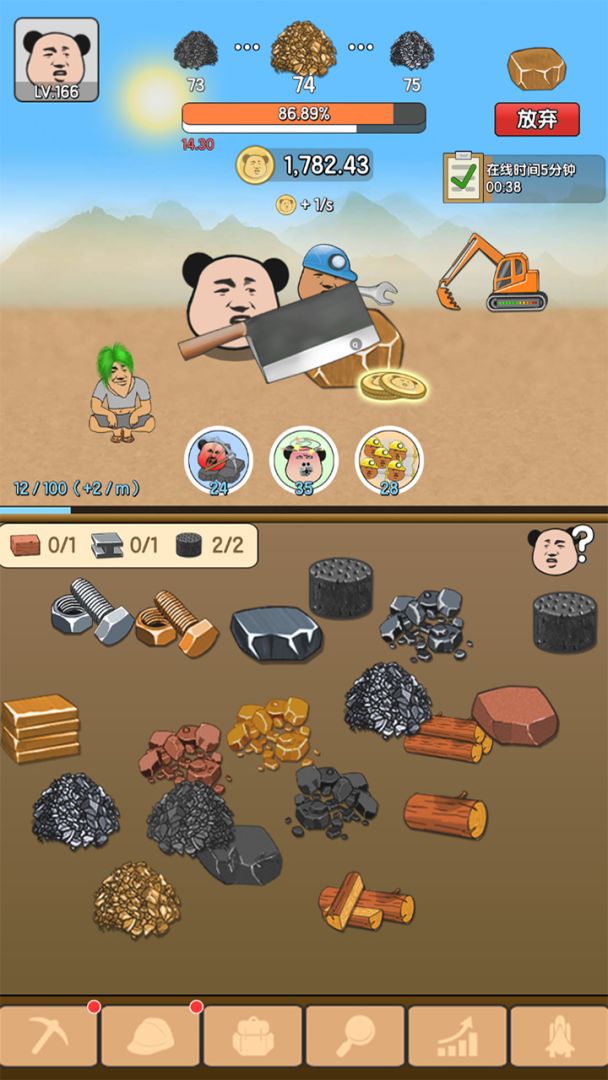This screenshot has height=1080, width=608.
Task: Tap the green-haired sitting character
Action: coord(121,394)
